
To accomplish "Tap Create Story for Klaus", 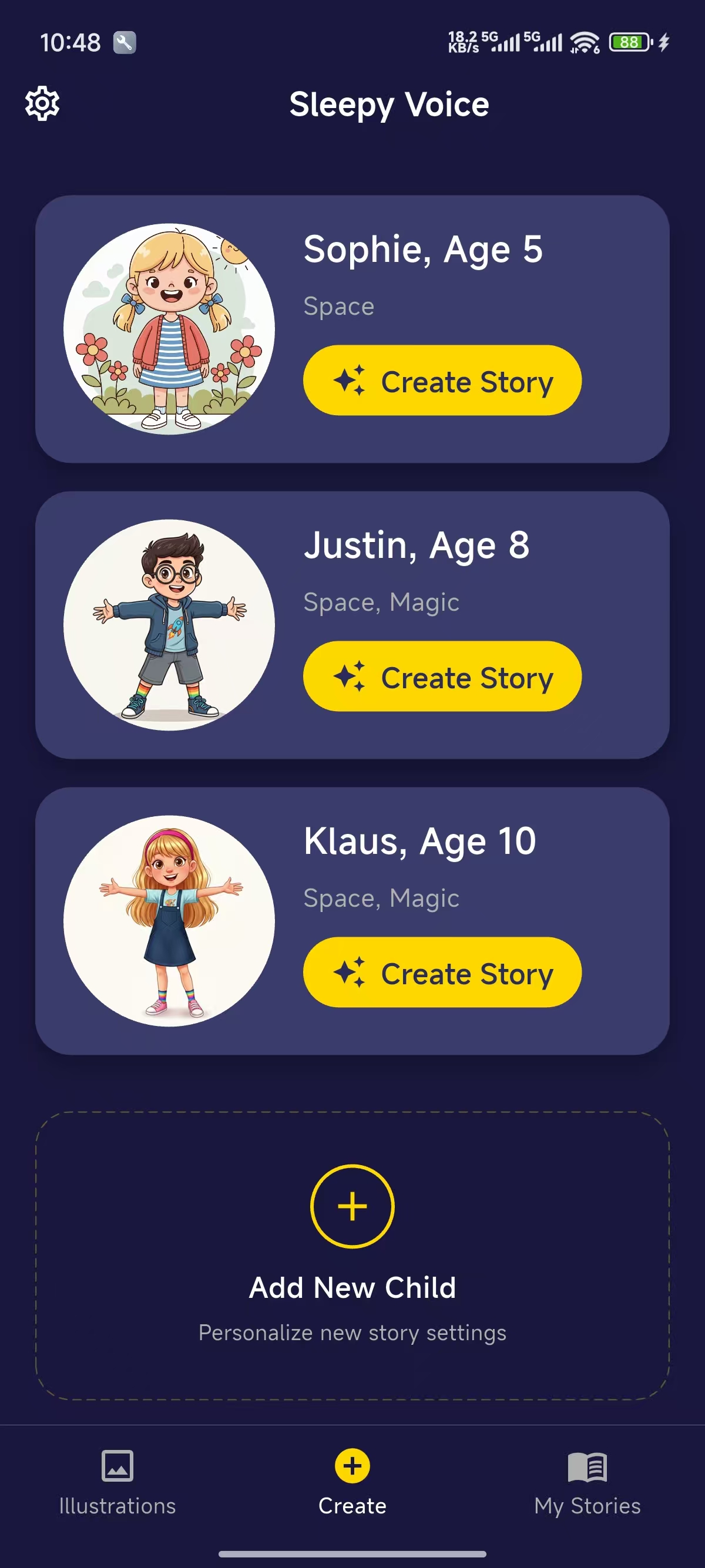I will click(440, 972).
